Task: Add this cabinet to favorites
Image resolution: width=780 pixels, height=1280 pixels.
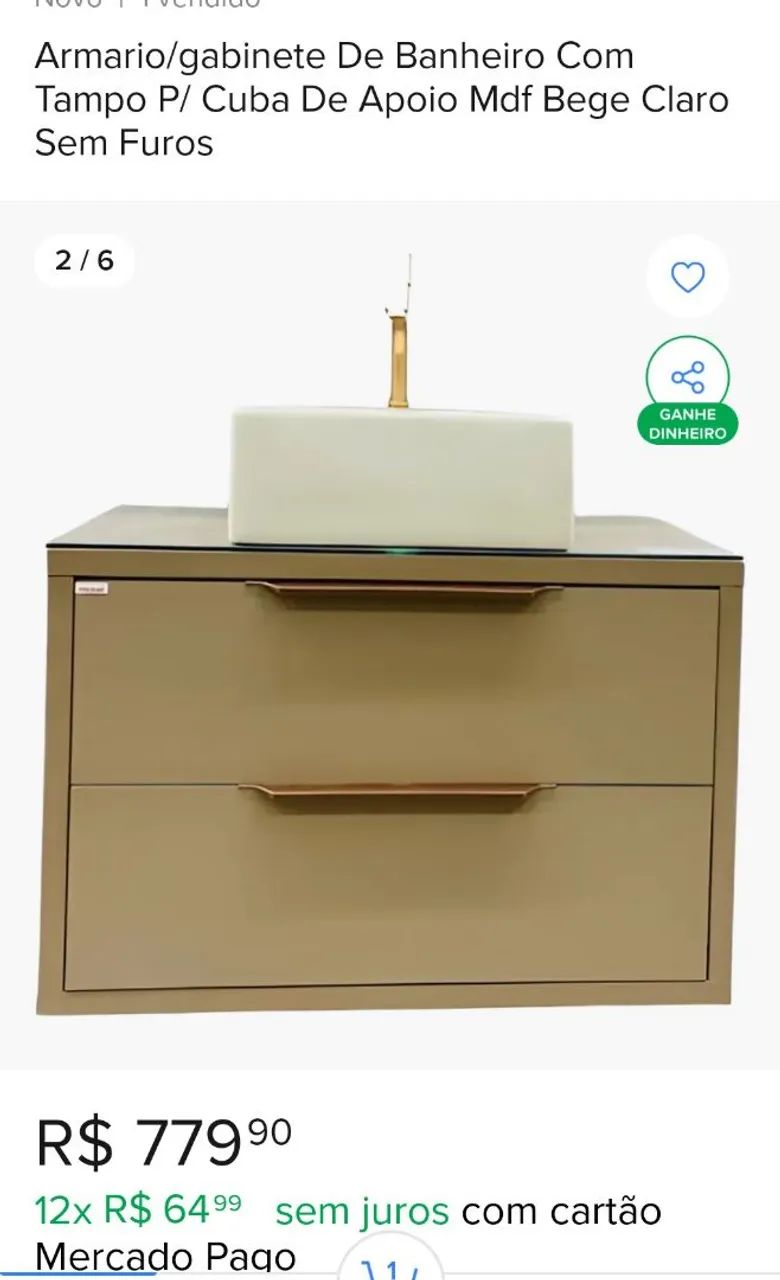Action: [x=687, y=277]
